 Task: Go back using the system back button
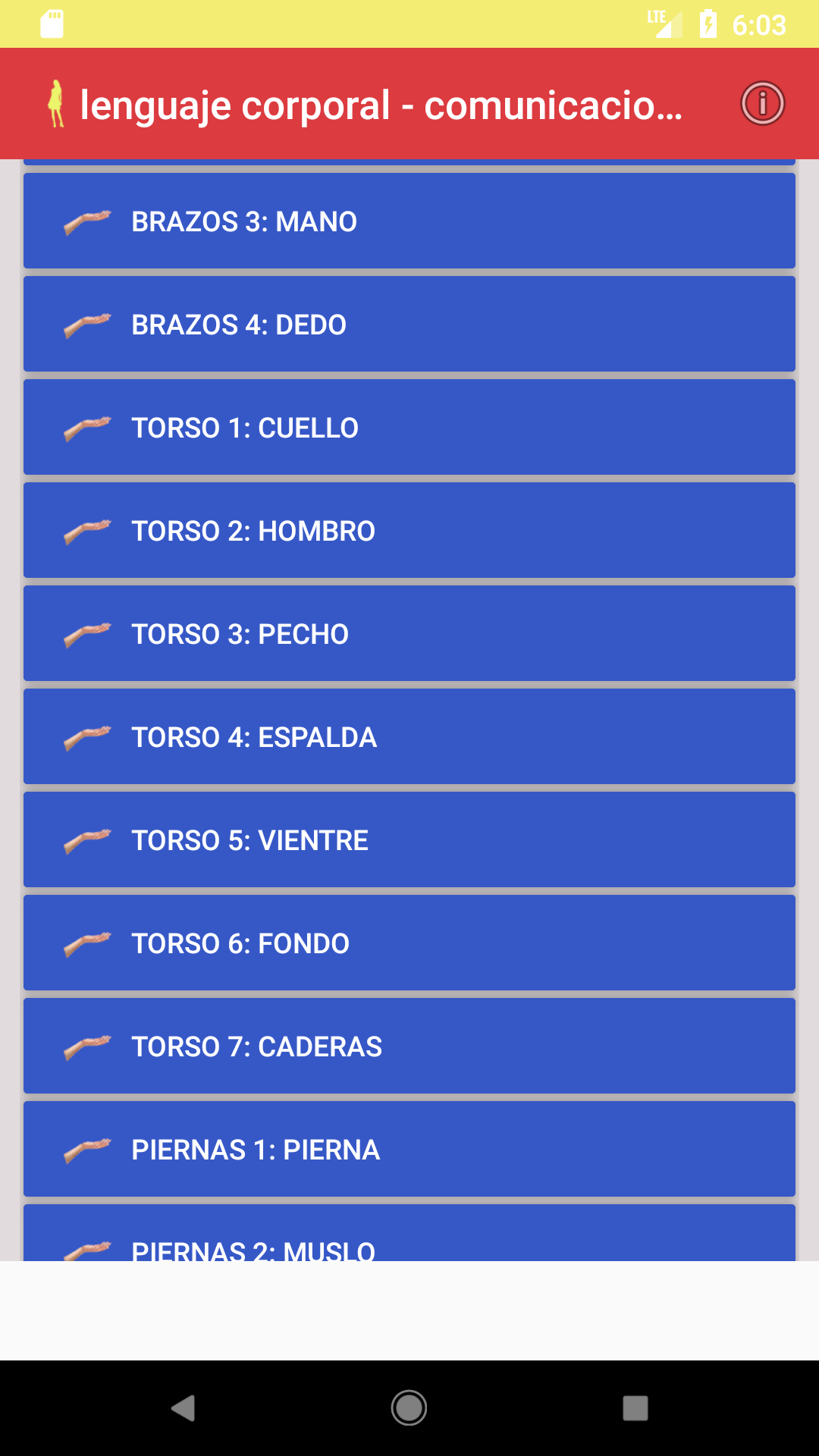click(x=183, y=1408)
